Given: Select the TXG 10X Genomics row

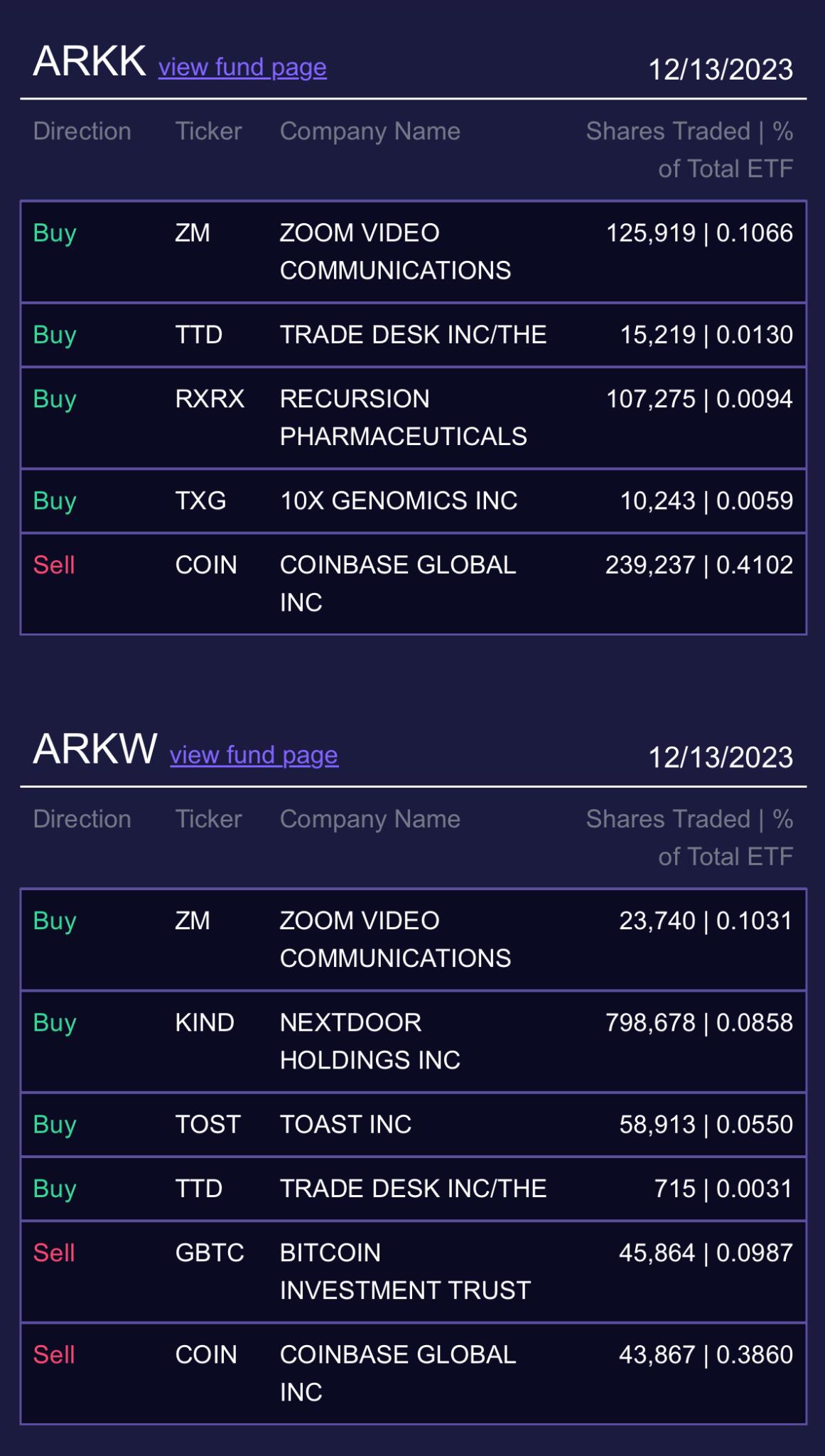Looking at the screenshot, I should coord(412,500).
